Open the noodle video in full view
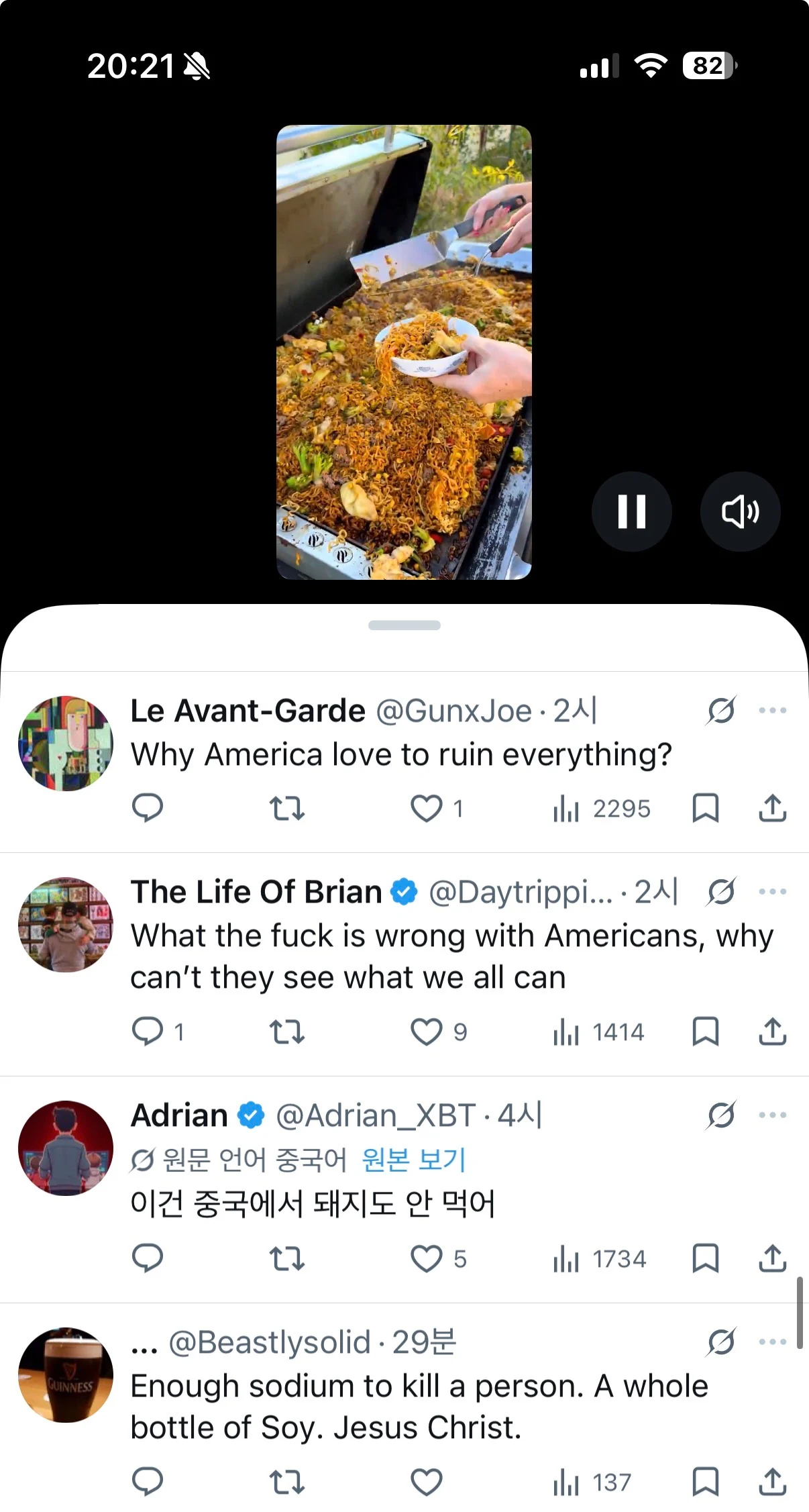809x1512 pixels. pos(404,352)
